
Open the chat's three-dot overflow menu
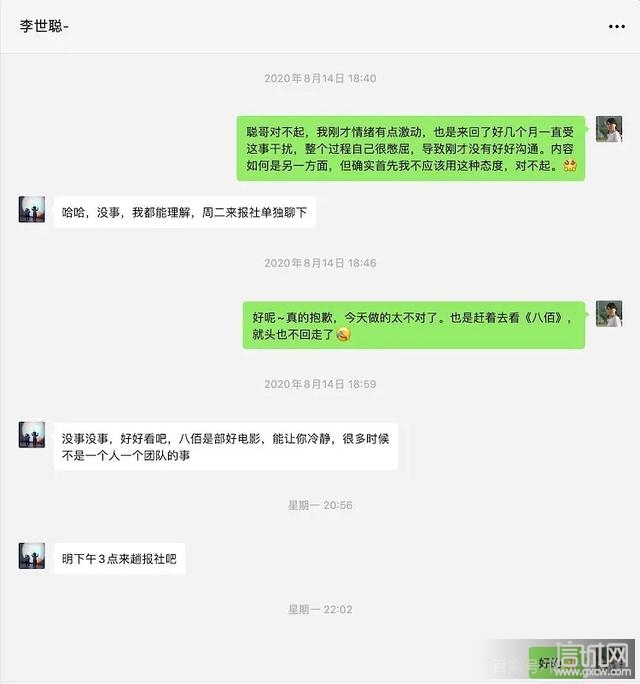point(616,27)
